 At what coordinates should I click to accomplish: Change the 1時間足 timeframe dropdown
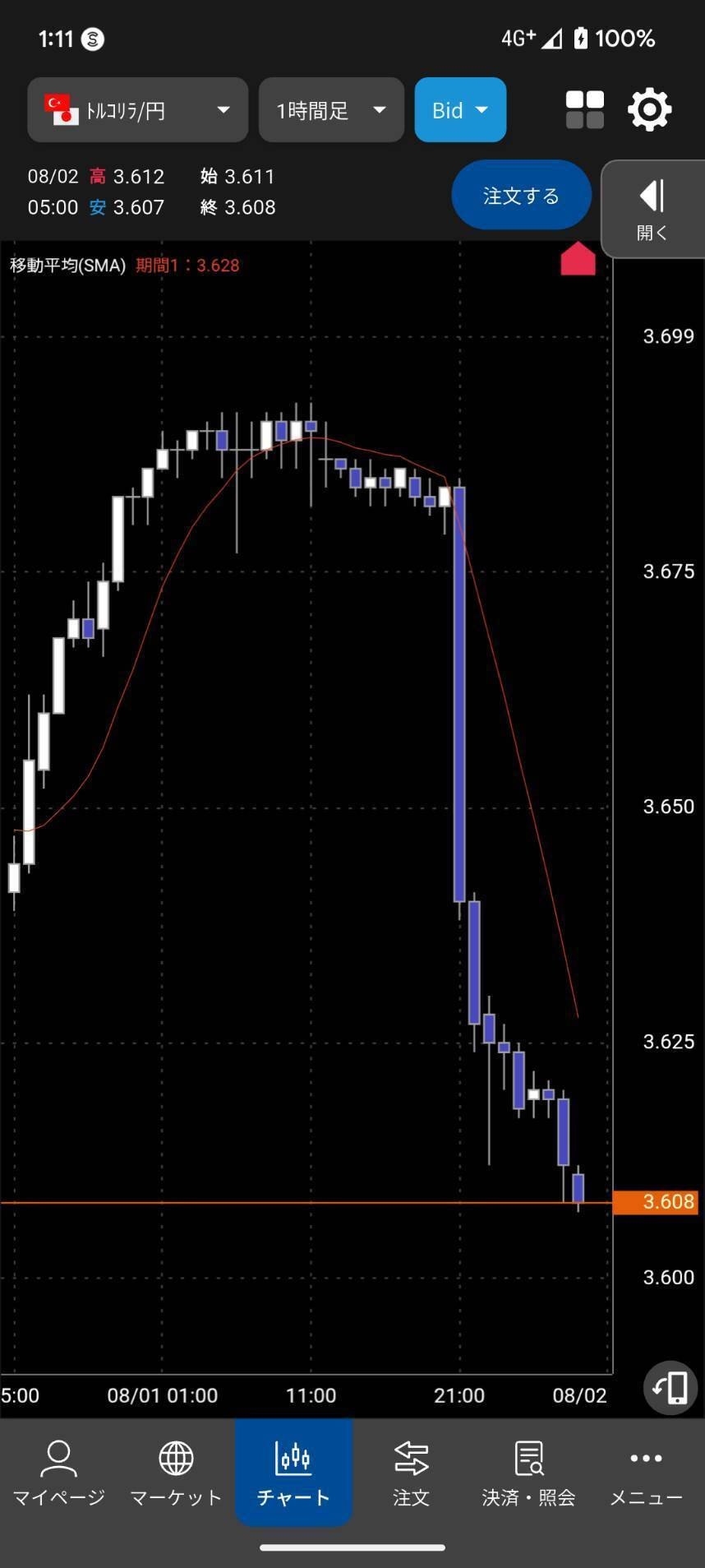[x=330, y=110]
